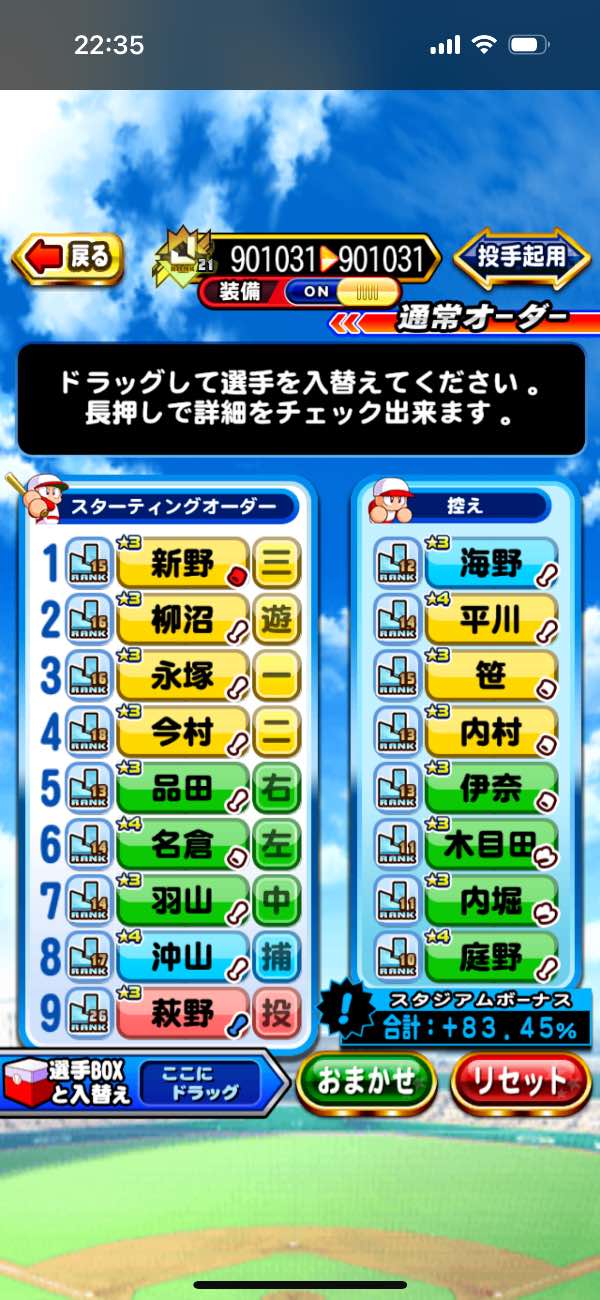Open the 投手起用 pitcher settings
The image size is (600, 1300).
pyautogui.click(x=520, y=258)
